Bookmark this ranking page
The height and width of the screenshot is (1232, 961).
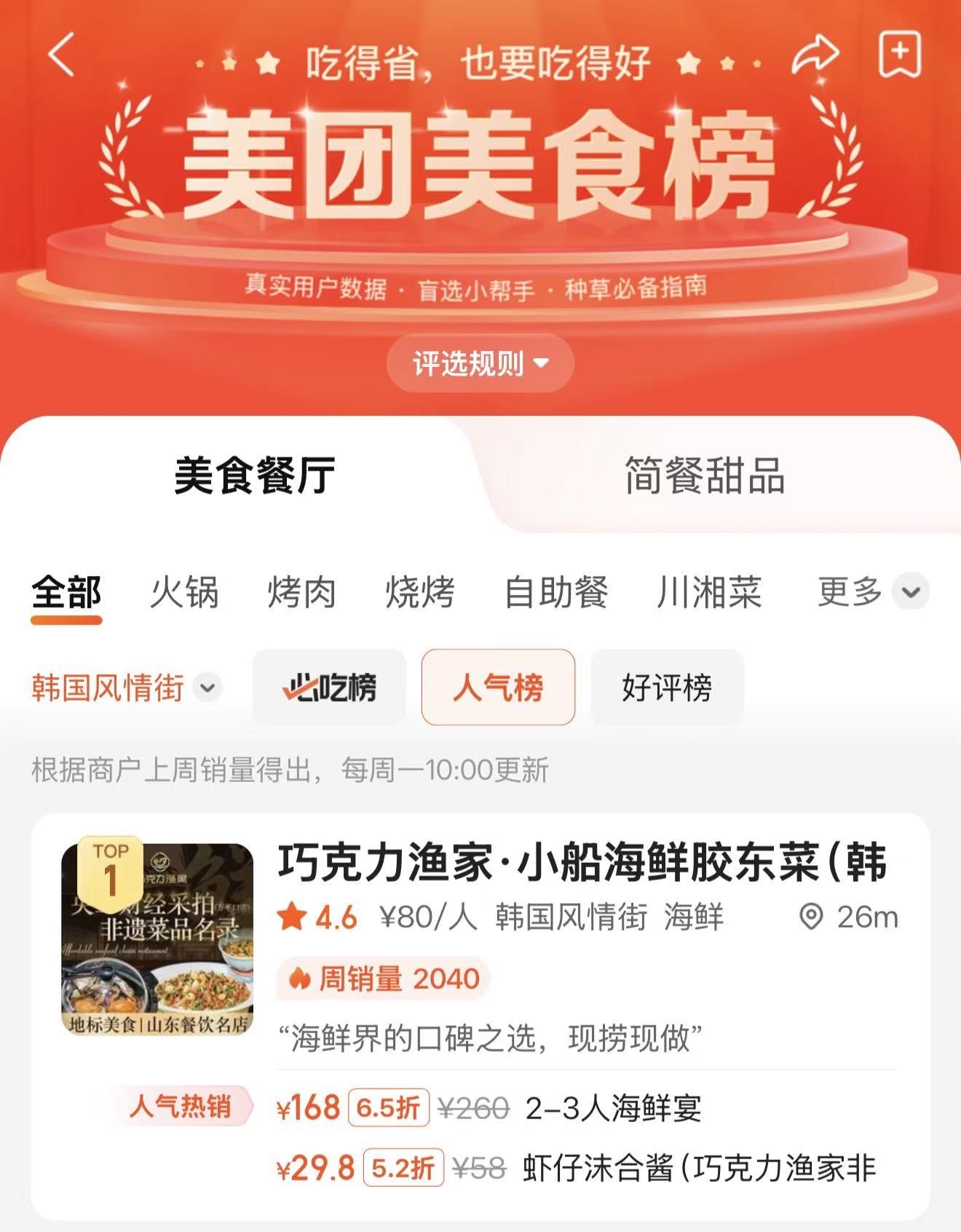901,55
